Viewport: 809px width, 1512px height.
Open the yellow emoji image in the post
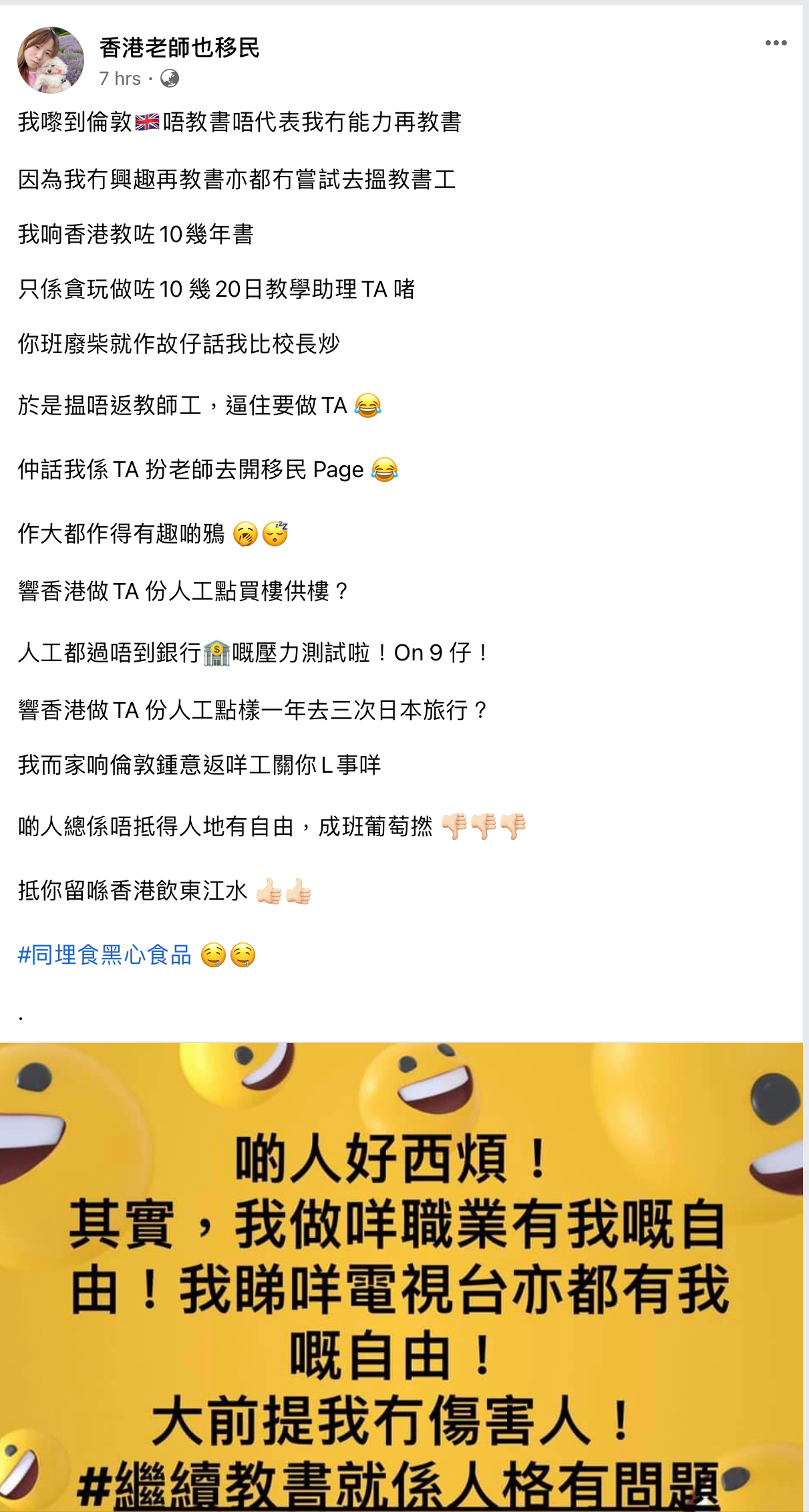pos(401,1277)
